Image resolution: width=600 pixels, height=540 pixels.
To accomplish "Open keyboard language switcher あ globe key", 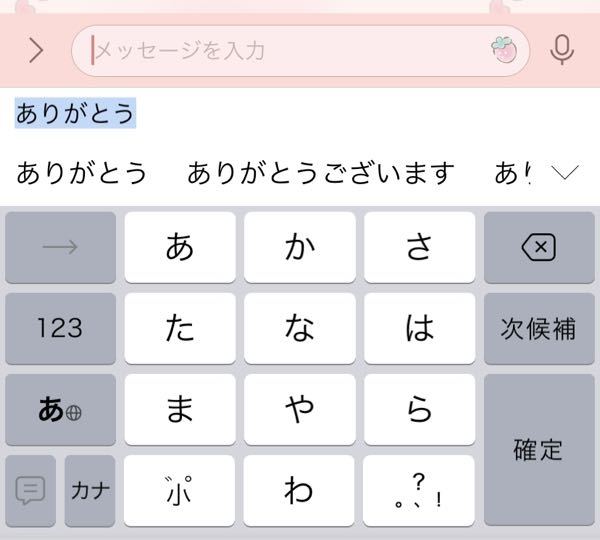I will (x=60, y=409).
